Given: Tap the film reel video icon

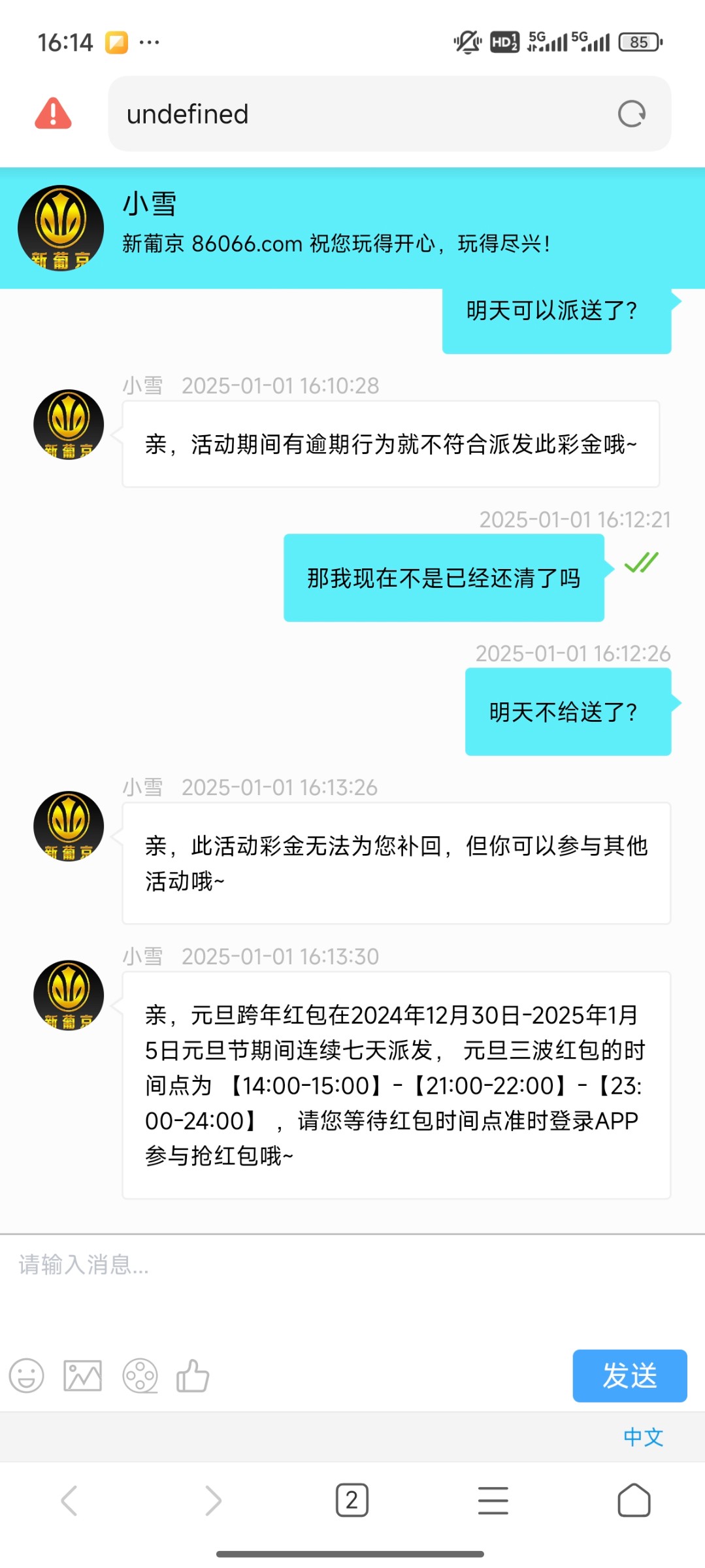Looking at the screenshot, I should tap(140, 1376).
